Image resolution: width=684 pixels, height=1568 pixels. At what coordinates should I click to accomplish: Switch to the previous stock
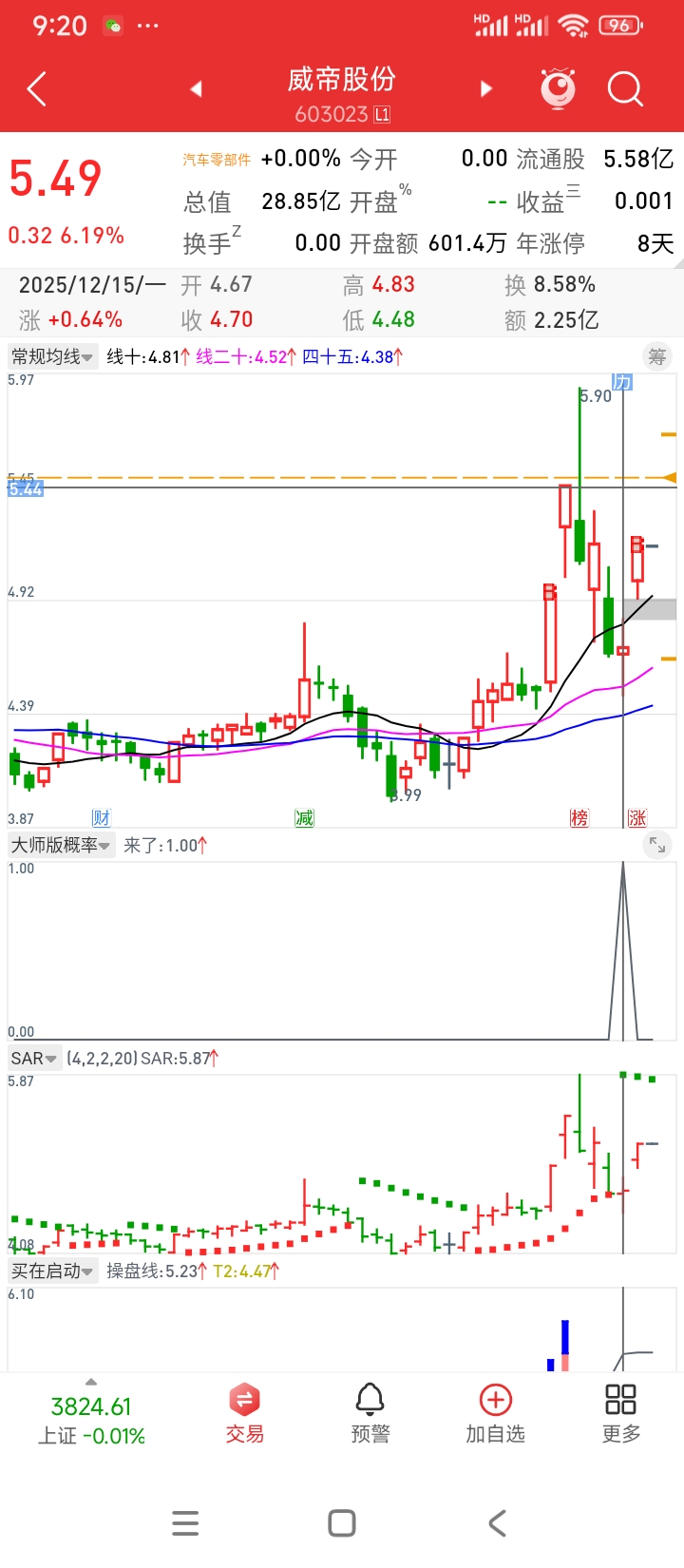(x=196, y=89)
